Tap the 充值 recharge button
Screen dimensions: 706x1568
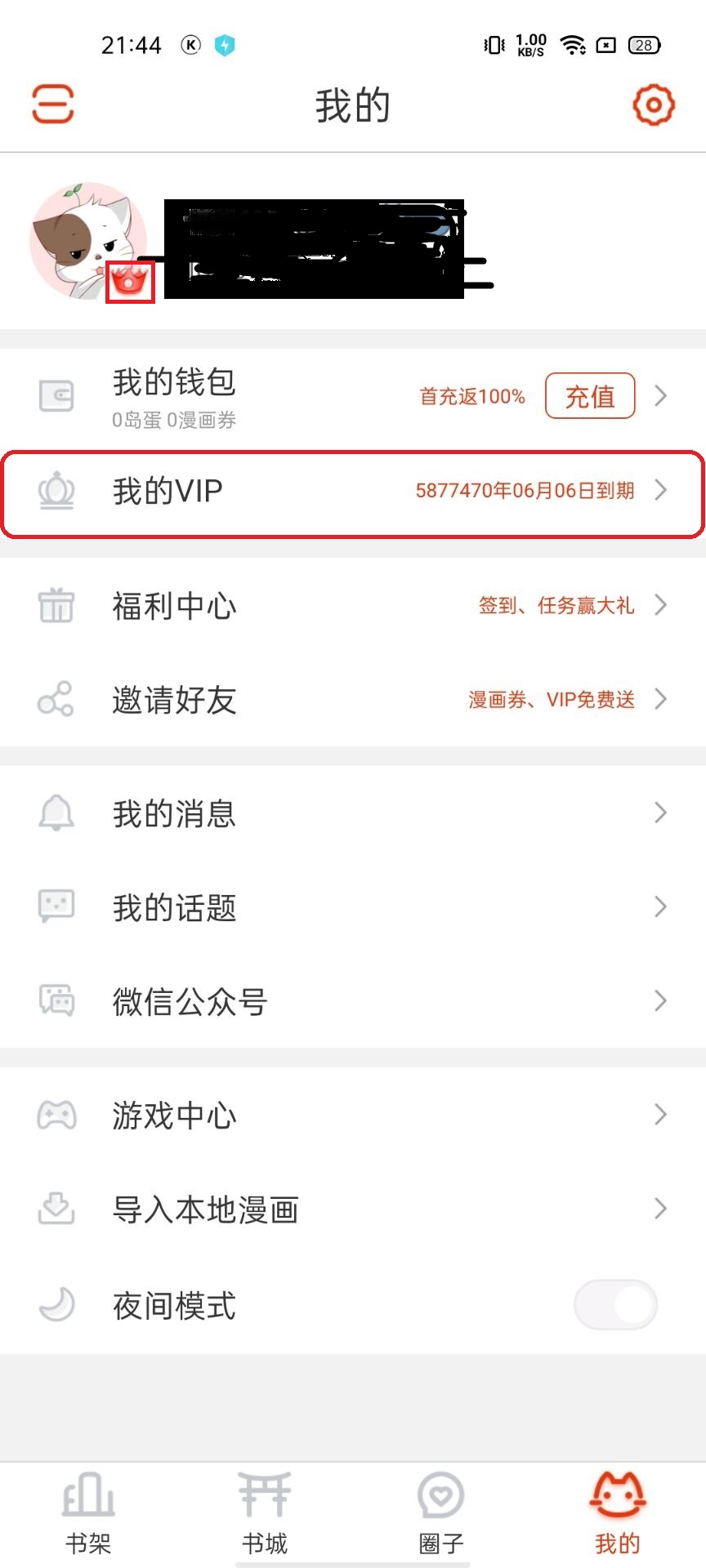tap(590, 396)
